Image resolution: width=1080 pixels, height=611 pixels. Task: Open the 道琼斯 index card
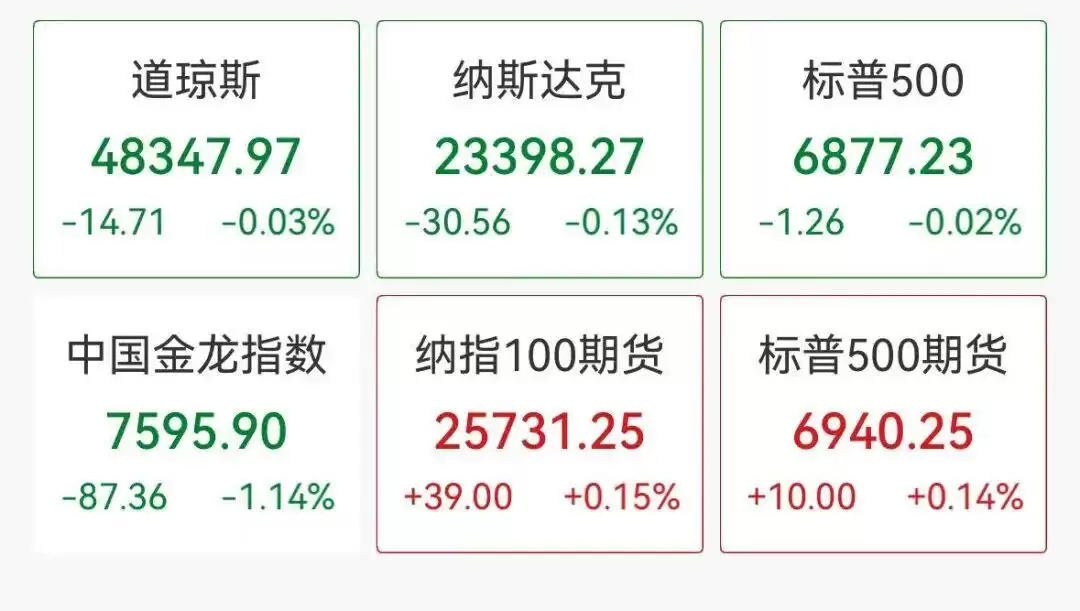click(x=196, y=150)
